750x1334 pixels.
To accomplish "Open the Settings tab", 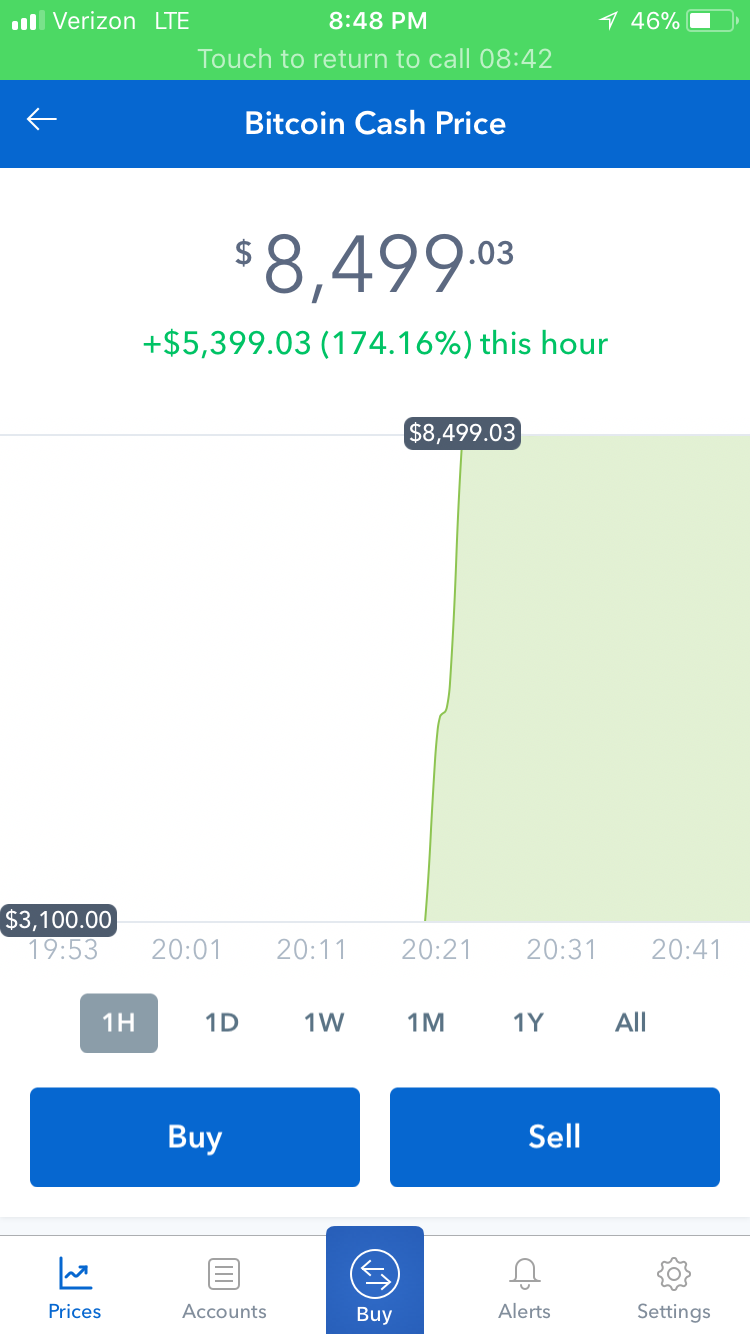I will [x=674, y=1288].
